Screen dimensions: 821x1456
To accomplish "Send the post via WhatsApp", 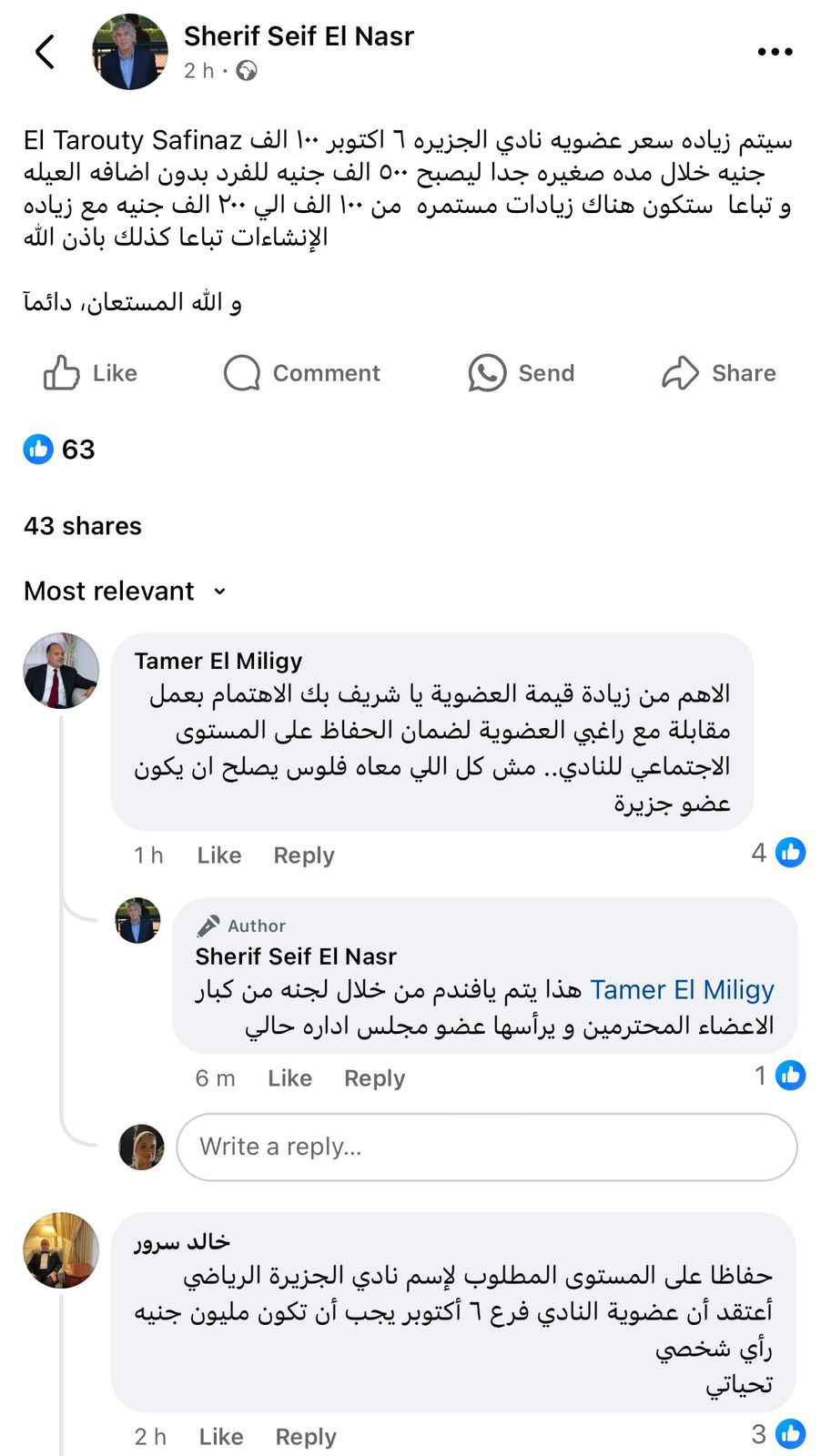I will (522, 373).
